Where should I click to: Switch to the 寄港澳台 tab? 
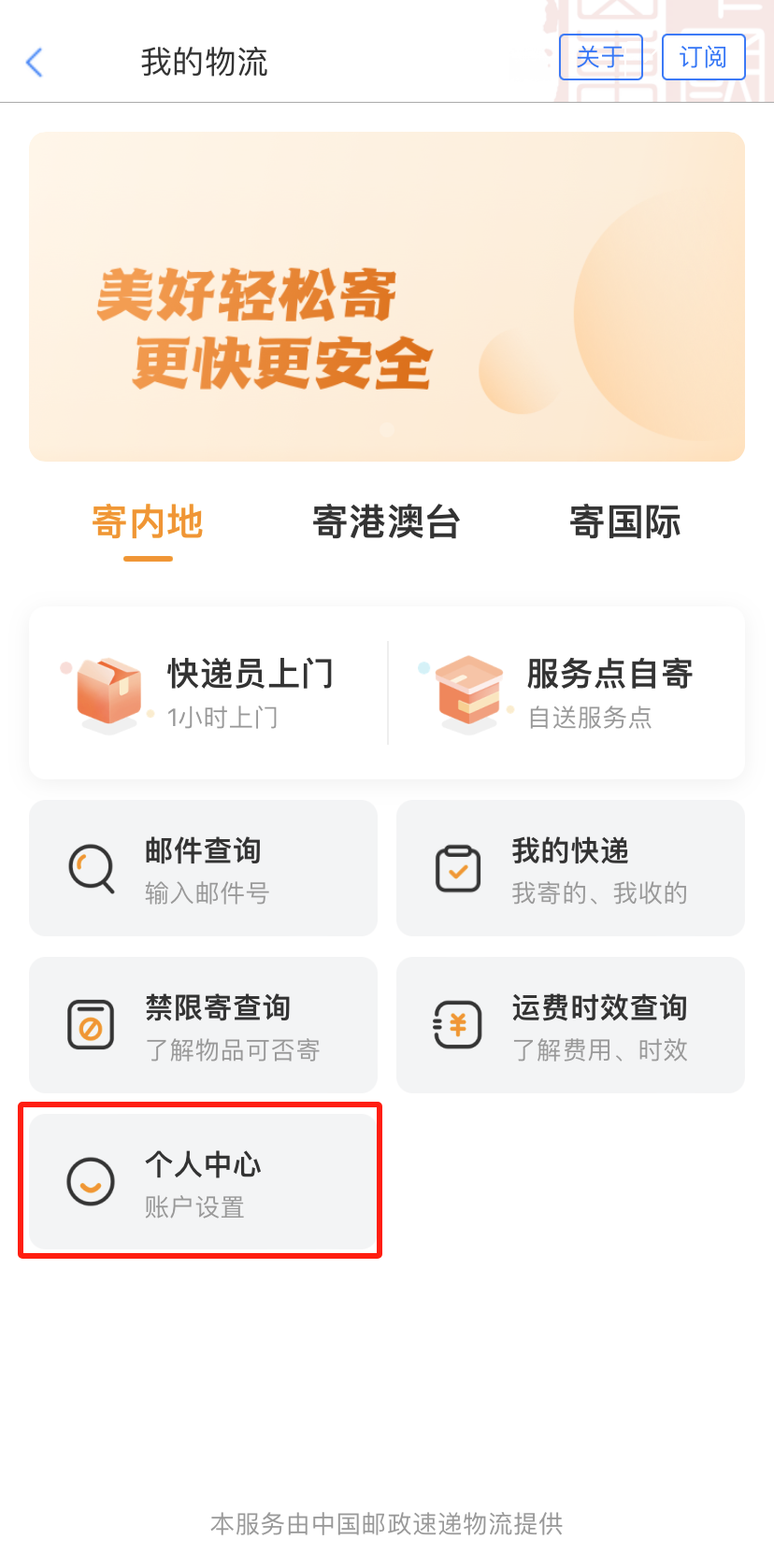[386, 522]
